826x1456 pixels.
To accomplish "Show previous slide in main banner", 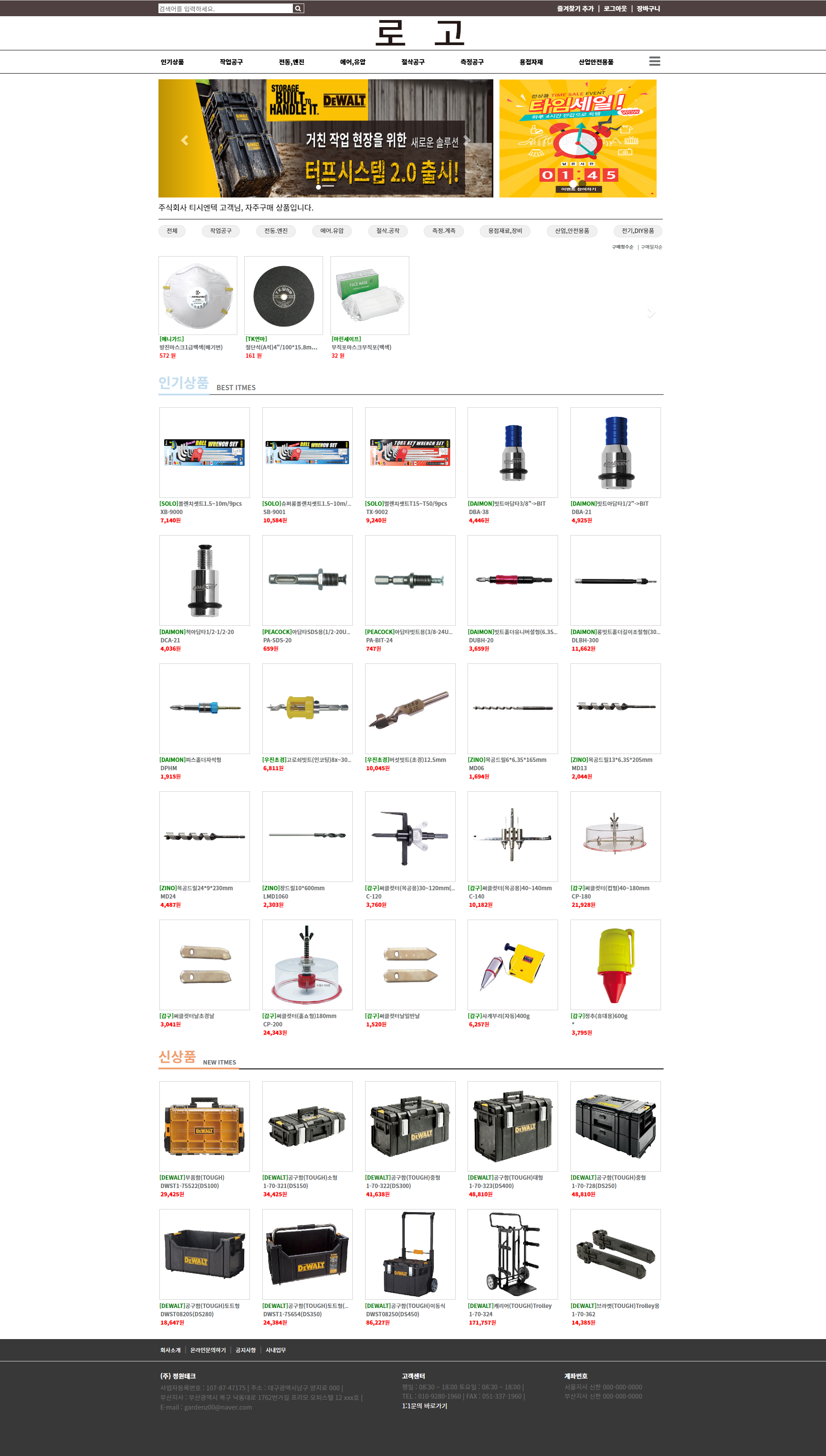I will click(x=184, y=140).
